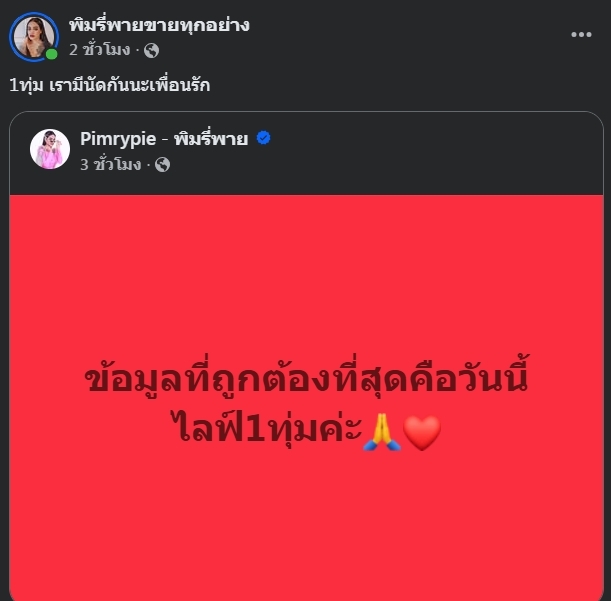Open the red shared post card
Screen dimensions: 611x601
tap(305, 400)
